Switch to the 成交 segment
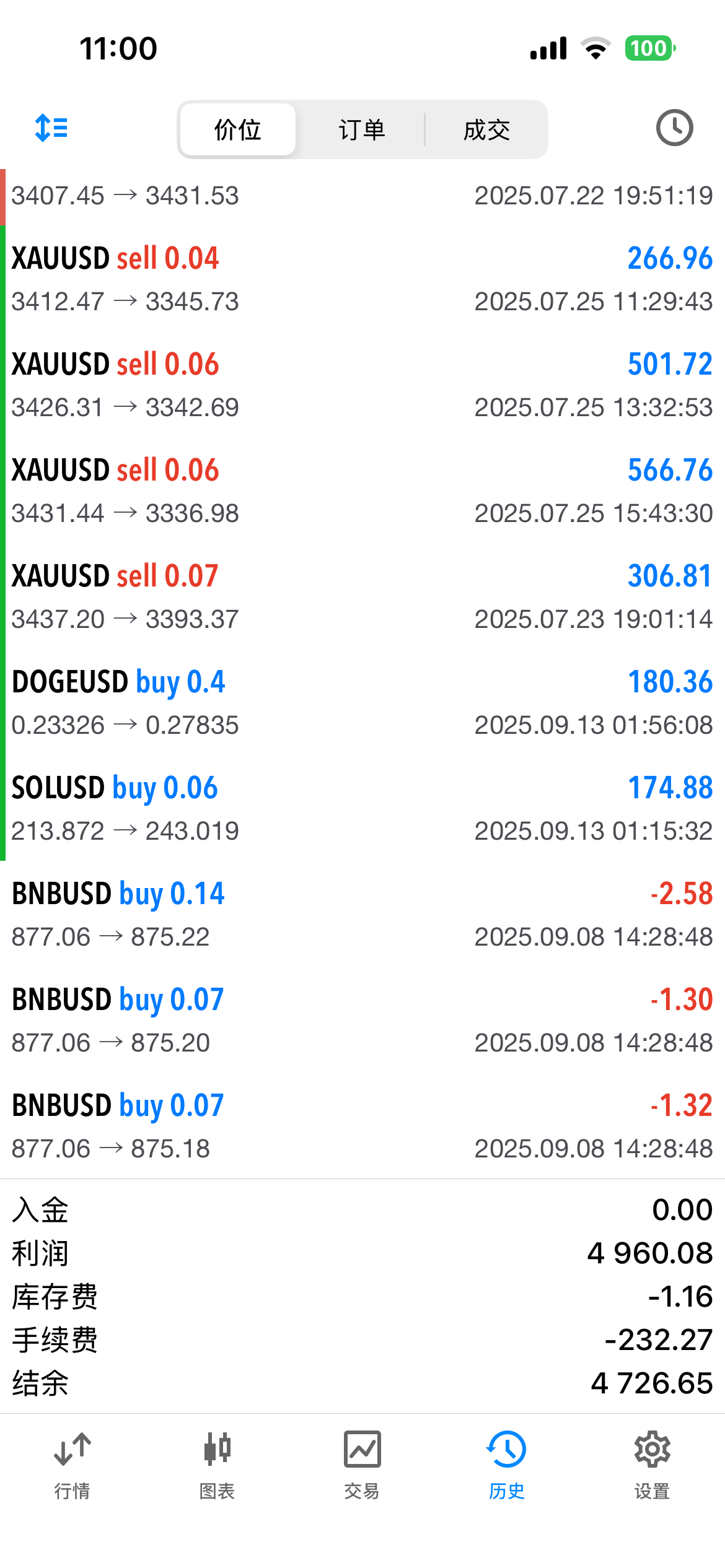Image resolution: width=725 pixels, height=1568 pixels. 486,130
